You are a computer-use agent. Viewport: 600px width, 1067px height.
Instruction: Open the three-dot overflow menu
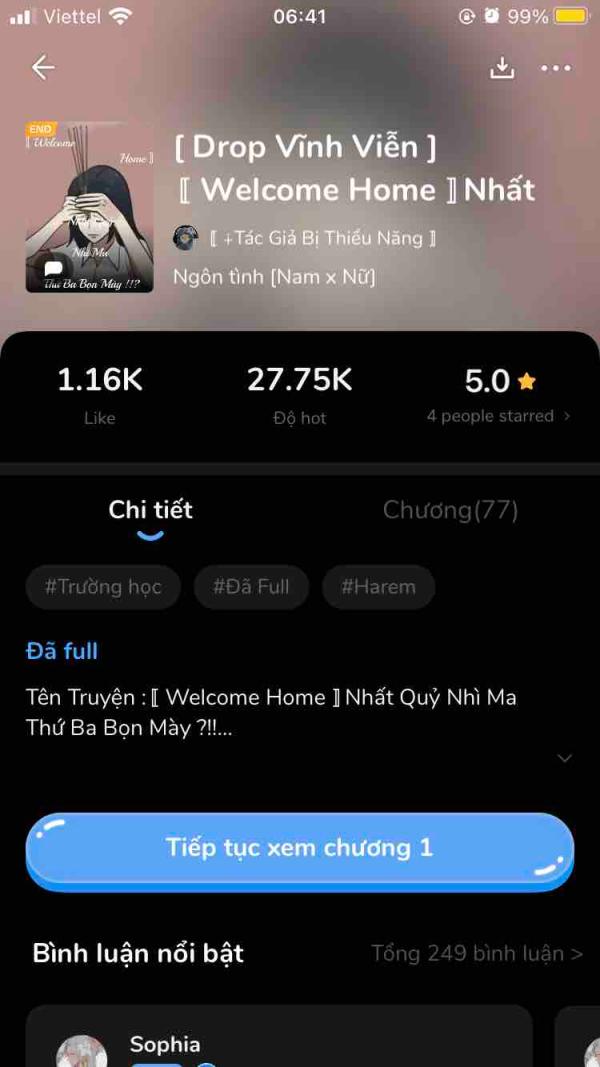[556, 68]
